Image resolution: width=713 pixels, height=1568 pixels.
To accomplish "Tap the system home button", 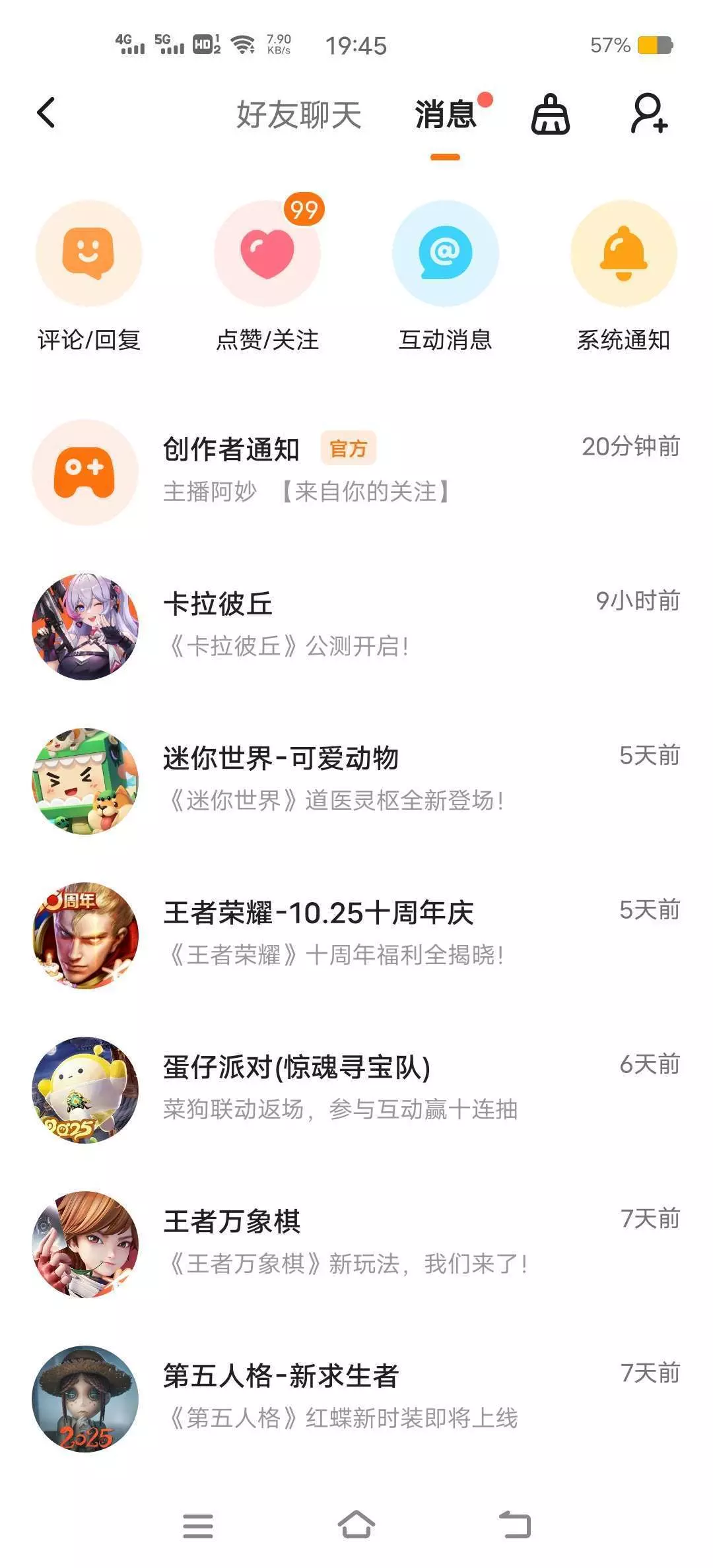I will [356, 1525].
